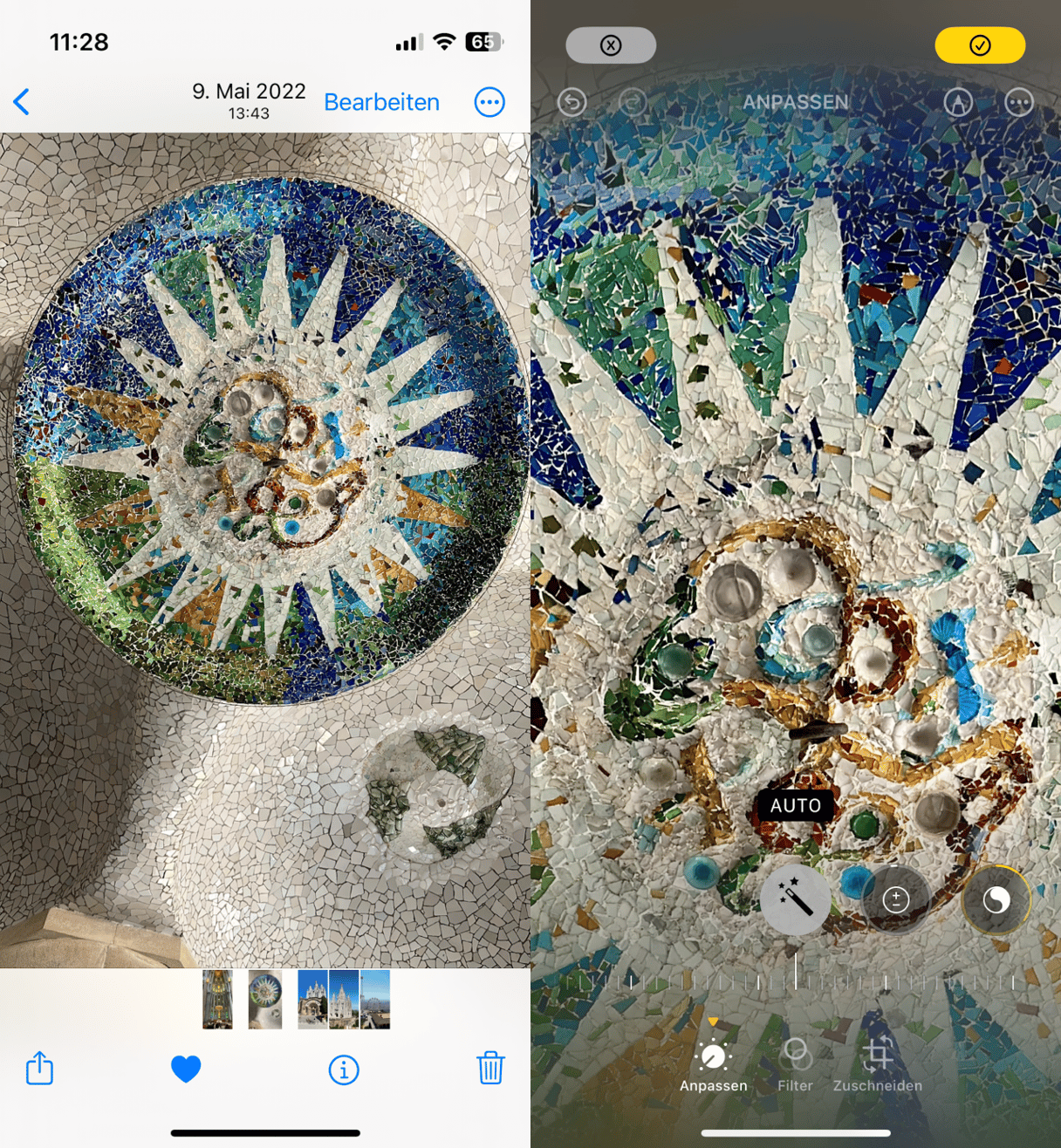Viewport: 1061px width, 1148px height.
Task: Cancel editing with the X button
Action: (x=611, y=45)
